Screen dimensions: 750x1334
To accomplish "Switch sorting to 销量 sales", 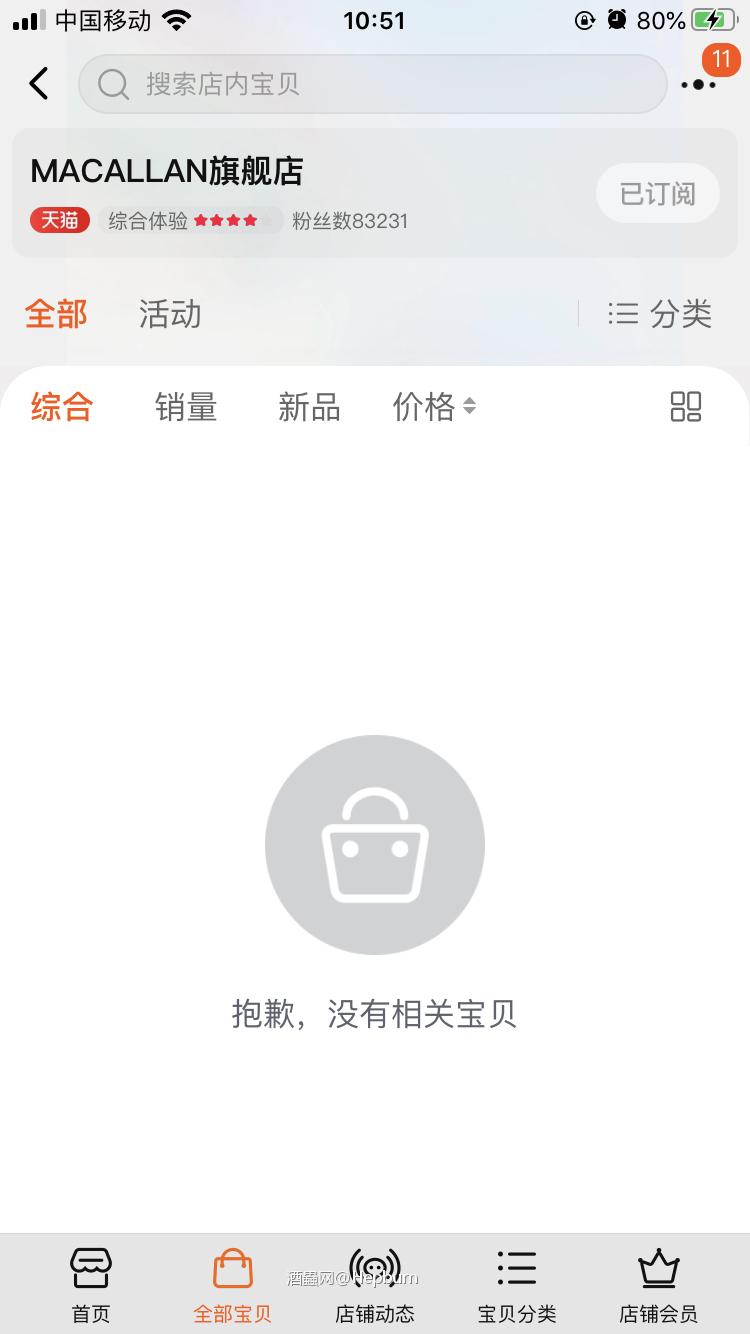I will 186,406.
